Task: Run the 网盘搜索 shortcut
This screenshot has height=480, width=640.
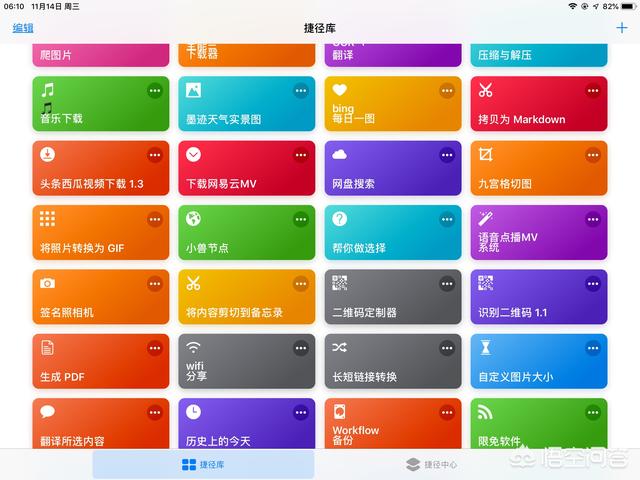Action: pyautogui.click(x=380, y=172)
